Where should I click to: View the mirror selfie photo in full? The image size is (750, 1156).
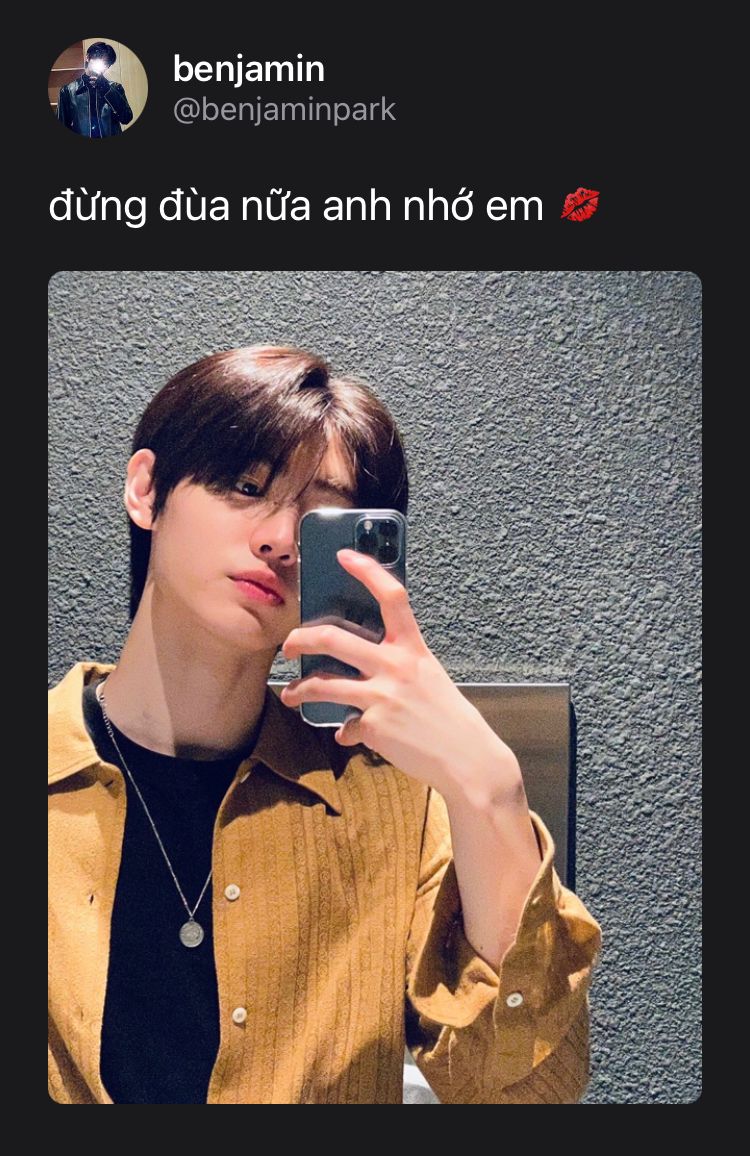(375, 687)
